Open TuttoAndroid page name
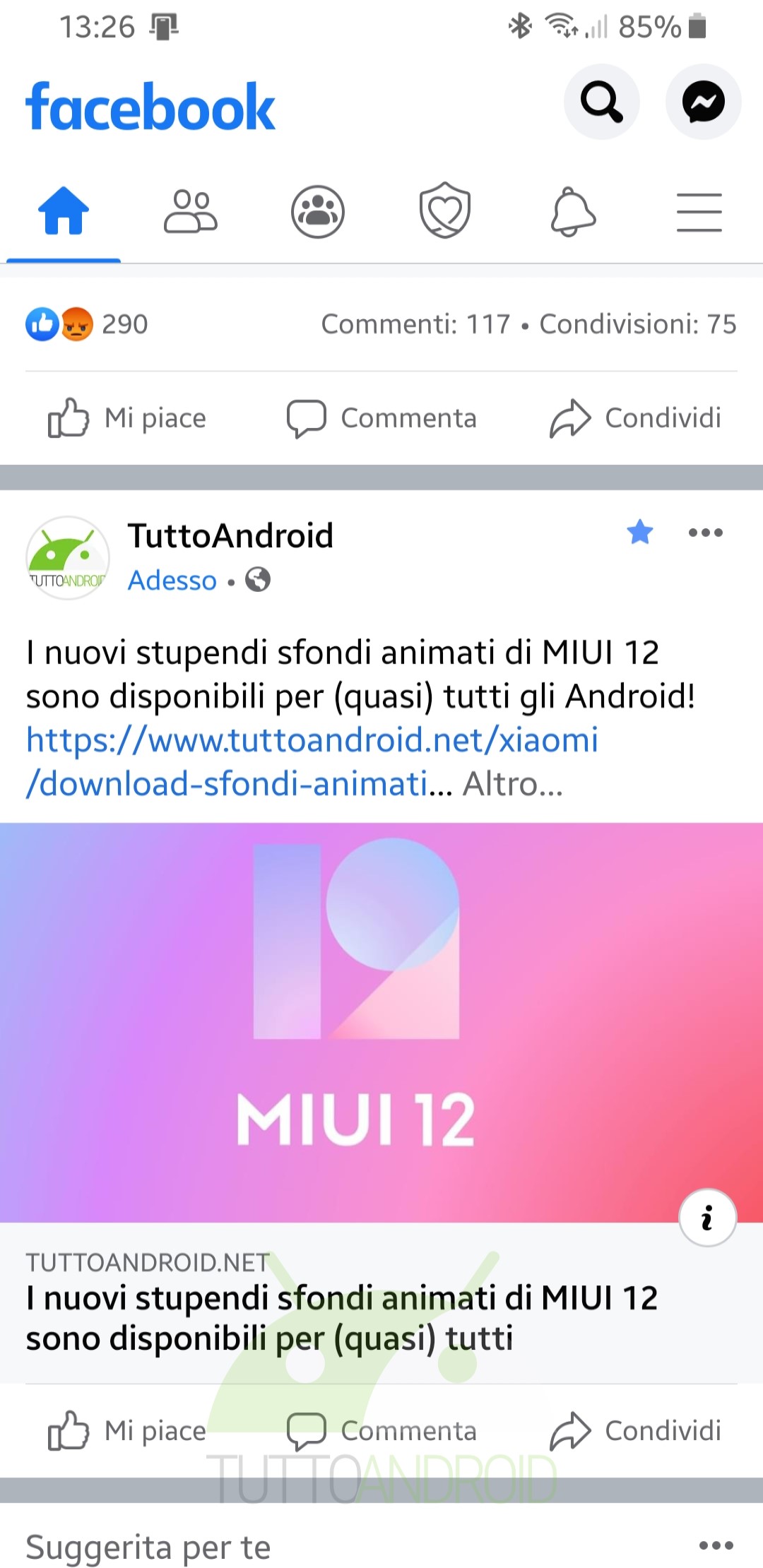Viewport: 763px width, 1568px height. pos(230,535)
